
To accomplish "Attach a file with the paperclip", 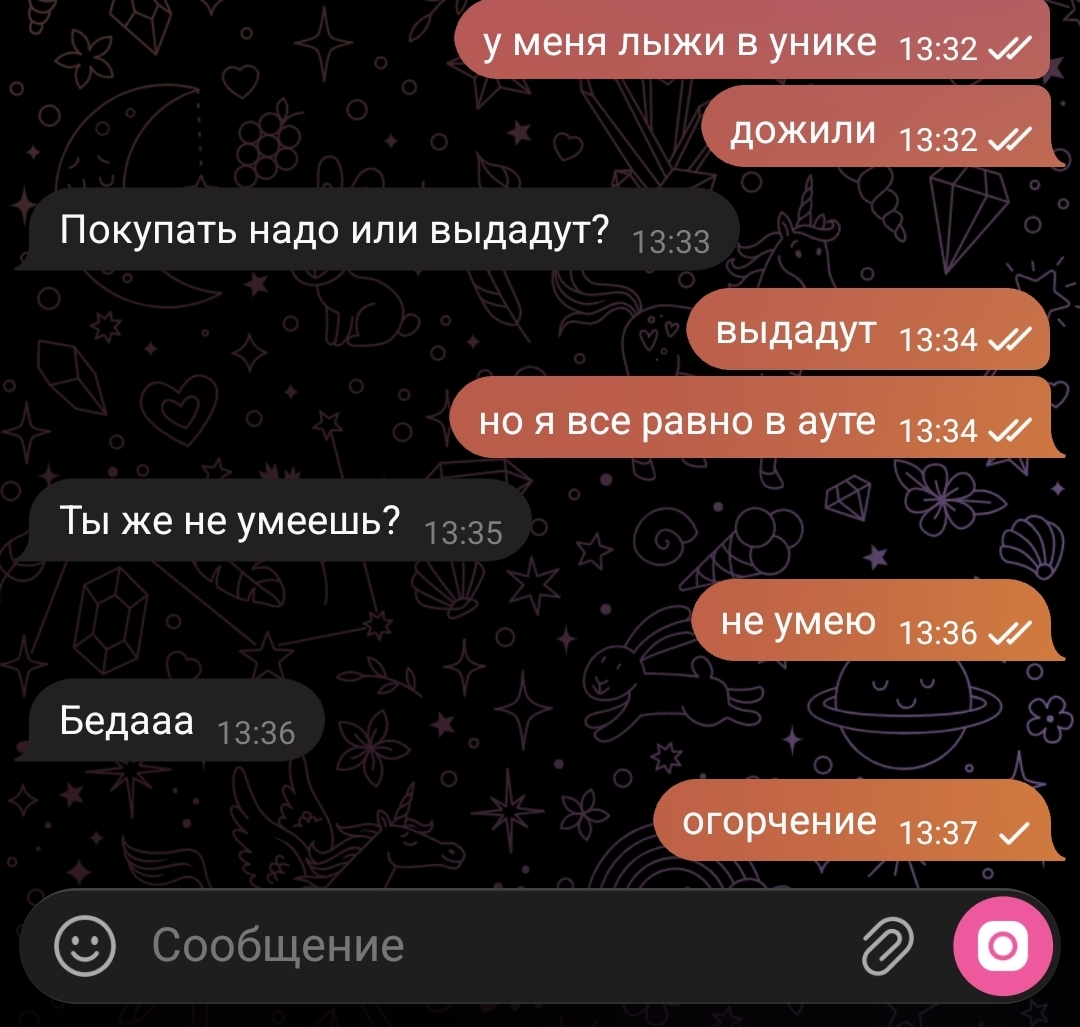I will point(888,946).
